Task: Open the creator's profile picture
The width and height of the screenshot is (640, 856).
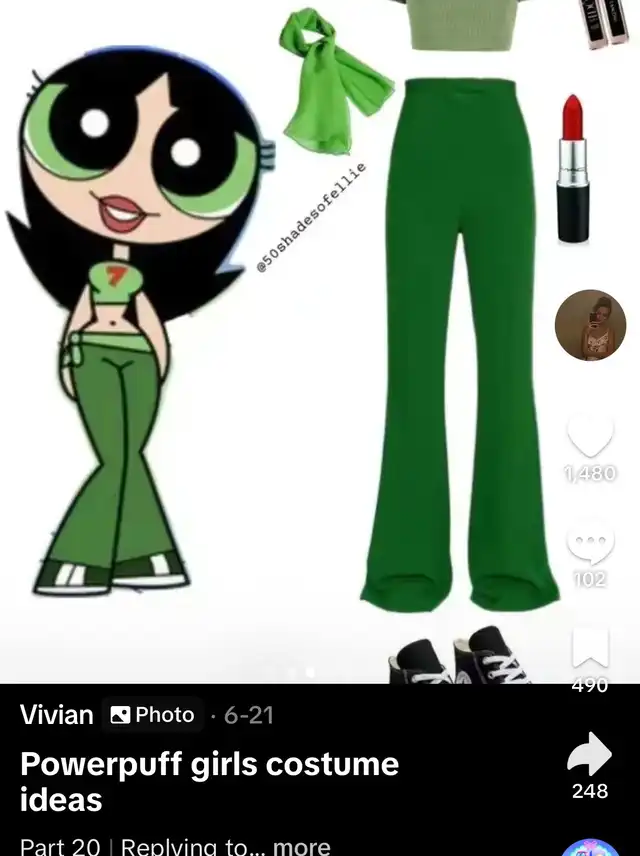Action: tap(590, 326)
